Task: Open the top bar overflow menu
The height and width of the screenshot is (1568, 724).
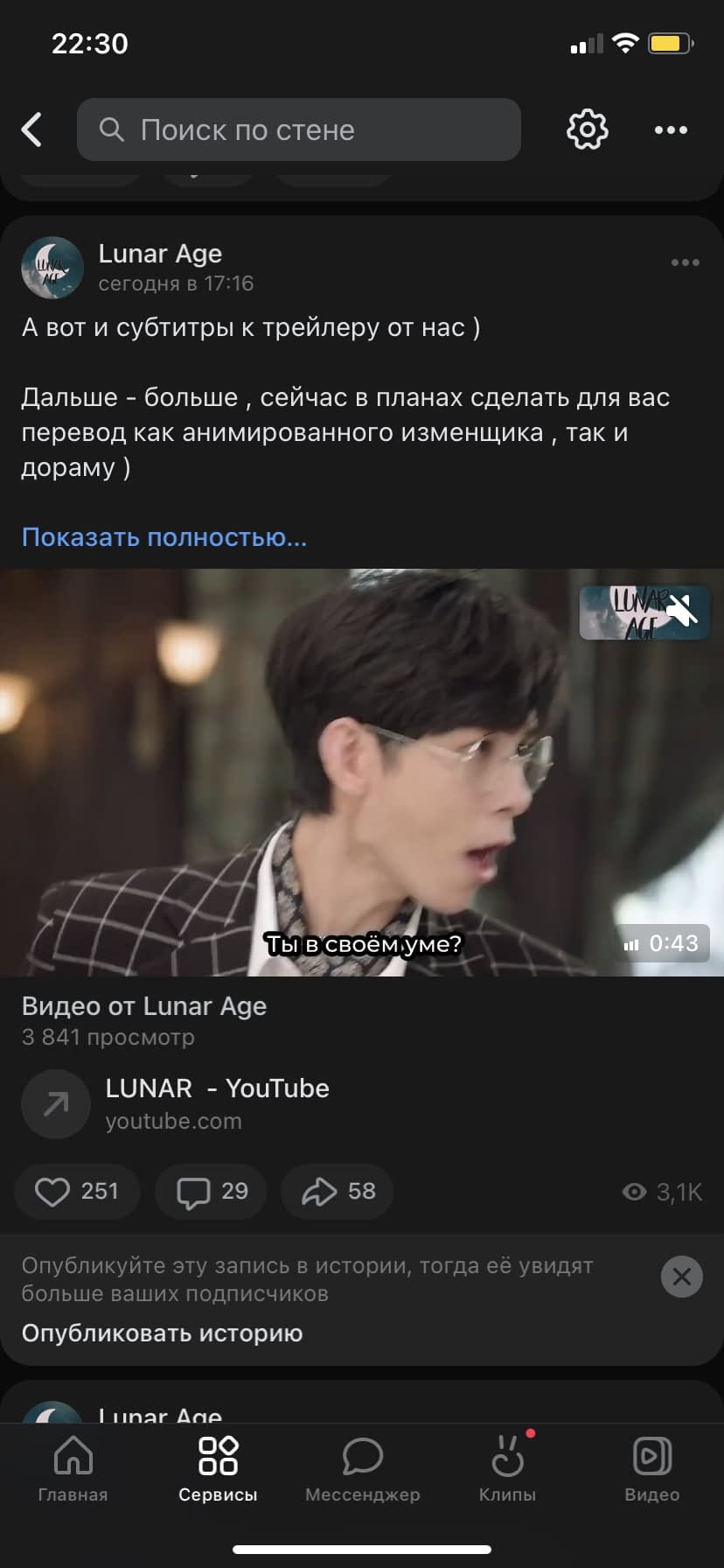Action: [671, 129]
